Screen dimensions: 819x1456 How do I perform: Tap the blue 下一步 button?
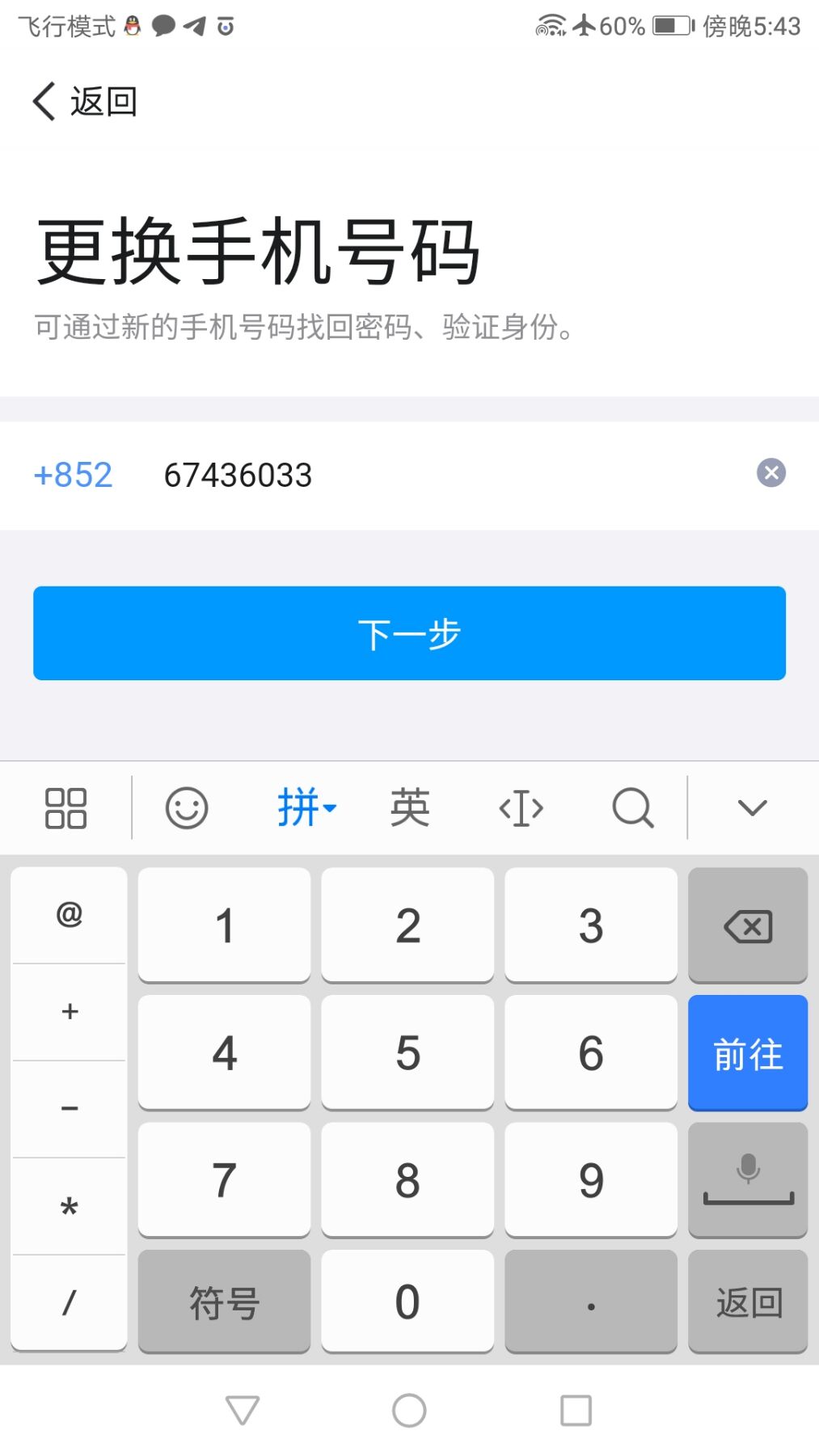[x=409, y=633]
